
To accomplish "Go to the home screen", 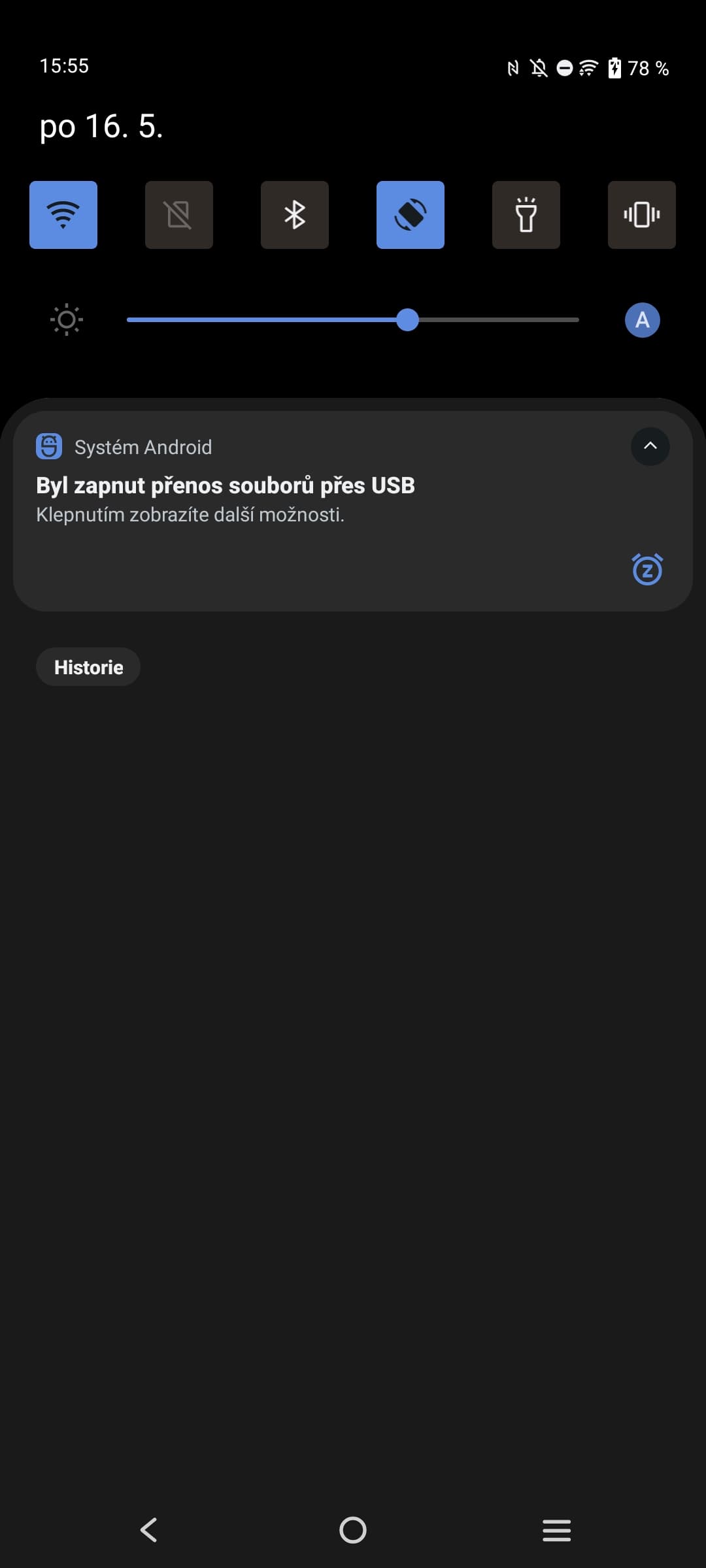I will coord(353,1529).
